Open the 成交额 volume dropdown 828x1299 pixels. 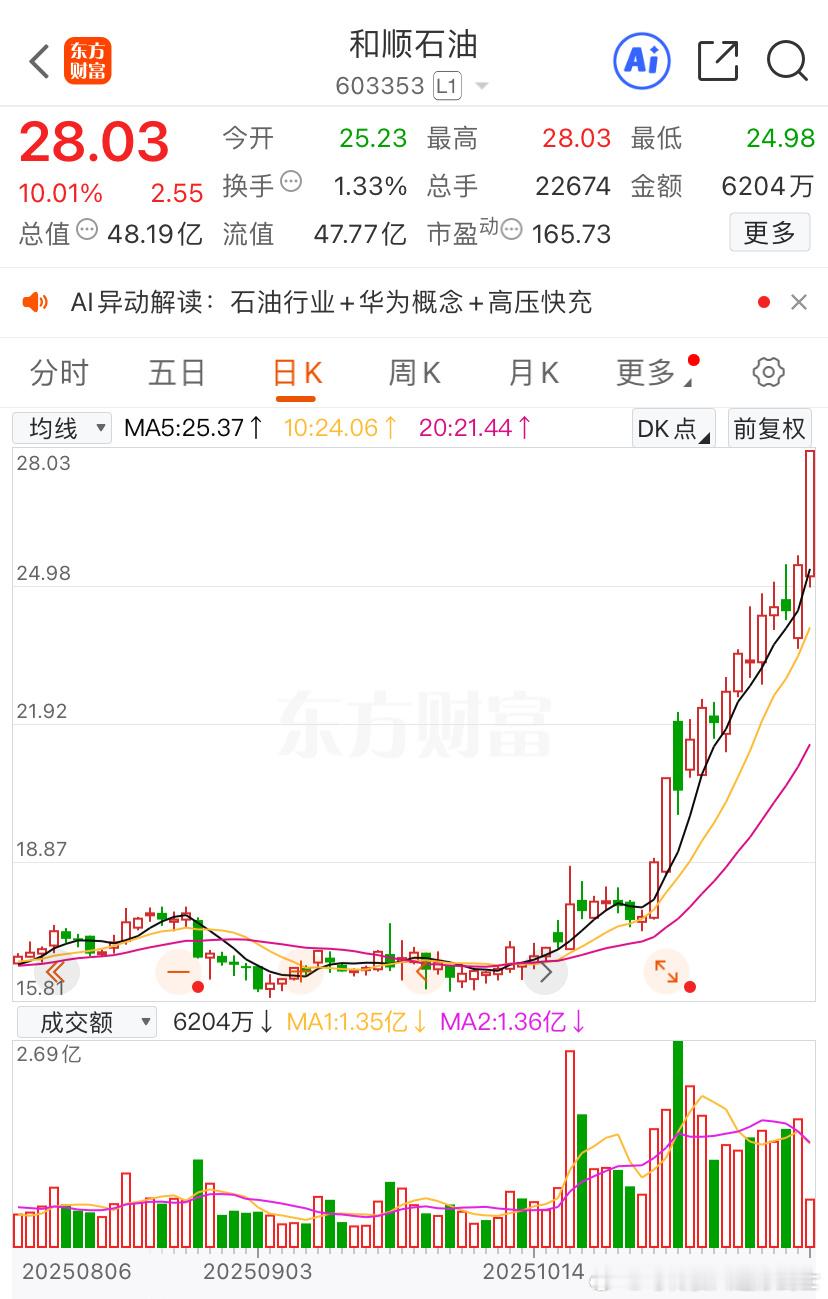87,1022
